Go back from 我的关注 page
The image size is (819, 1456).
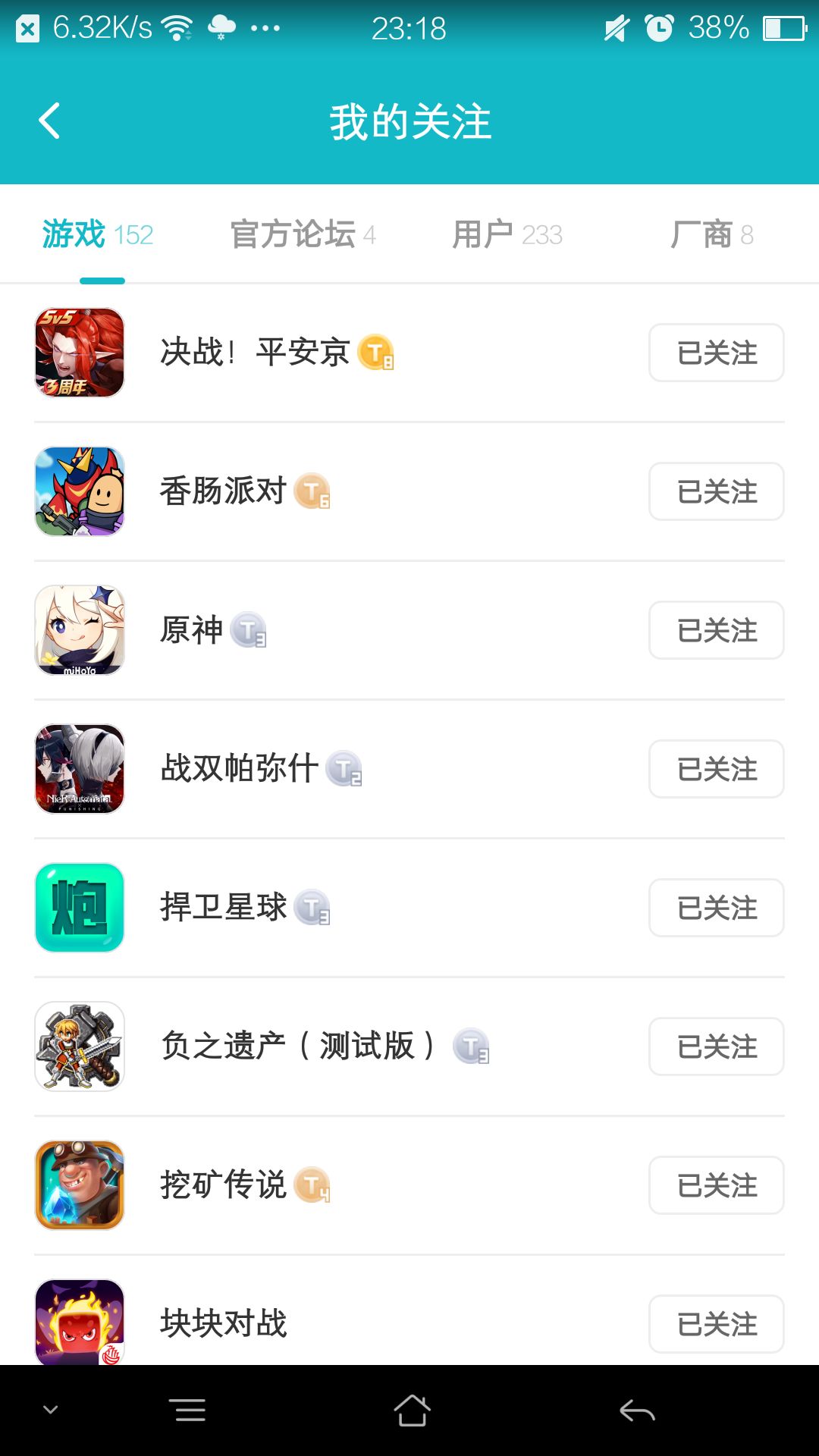point(50,121)
